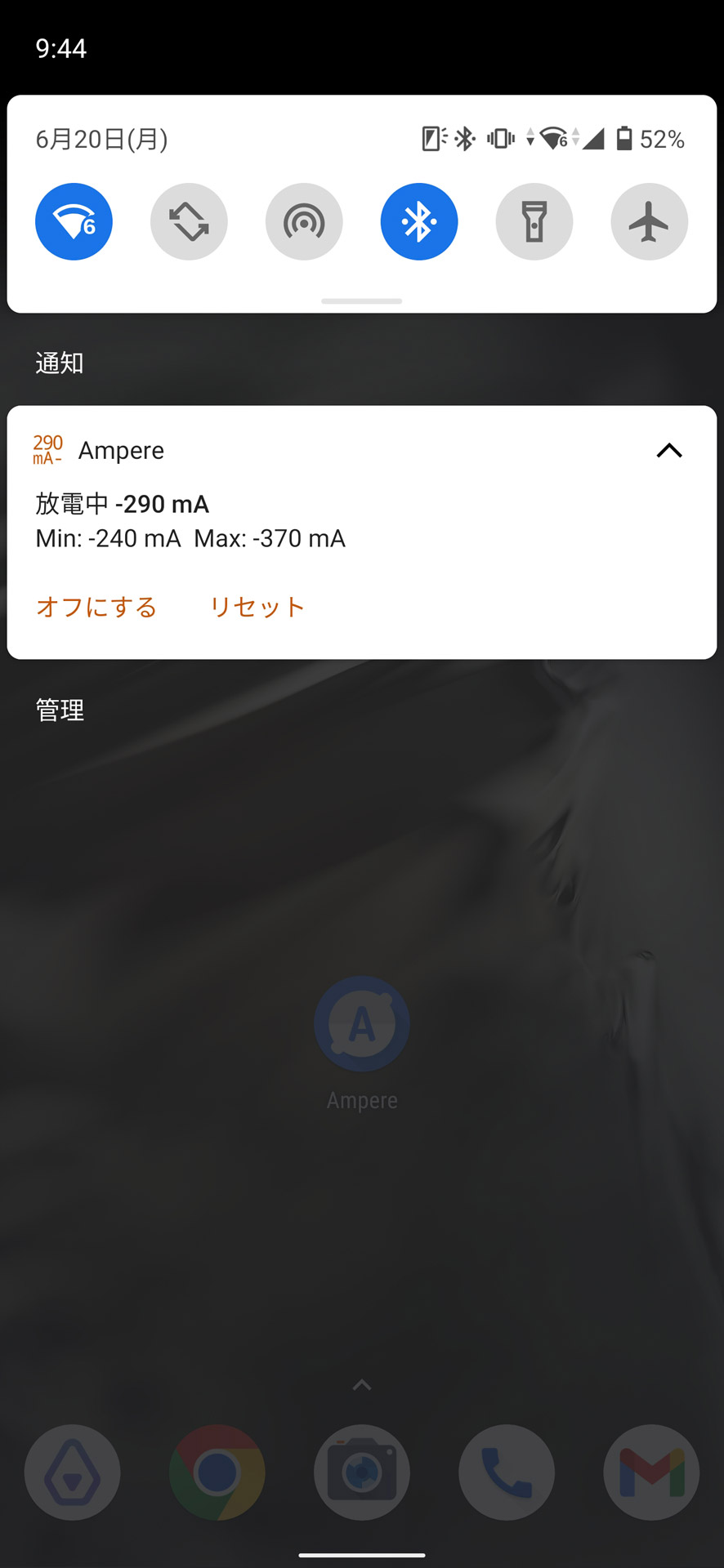Collapse the Ampere notification via chevron
The width and height of the screenshot is (724, 1568).
pyautogui.click(x=669, y=450)
